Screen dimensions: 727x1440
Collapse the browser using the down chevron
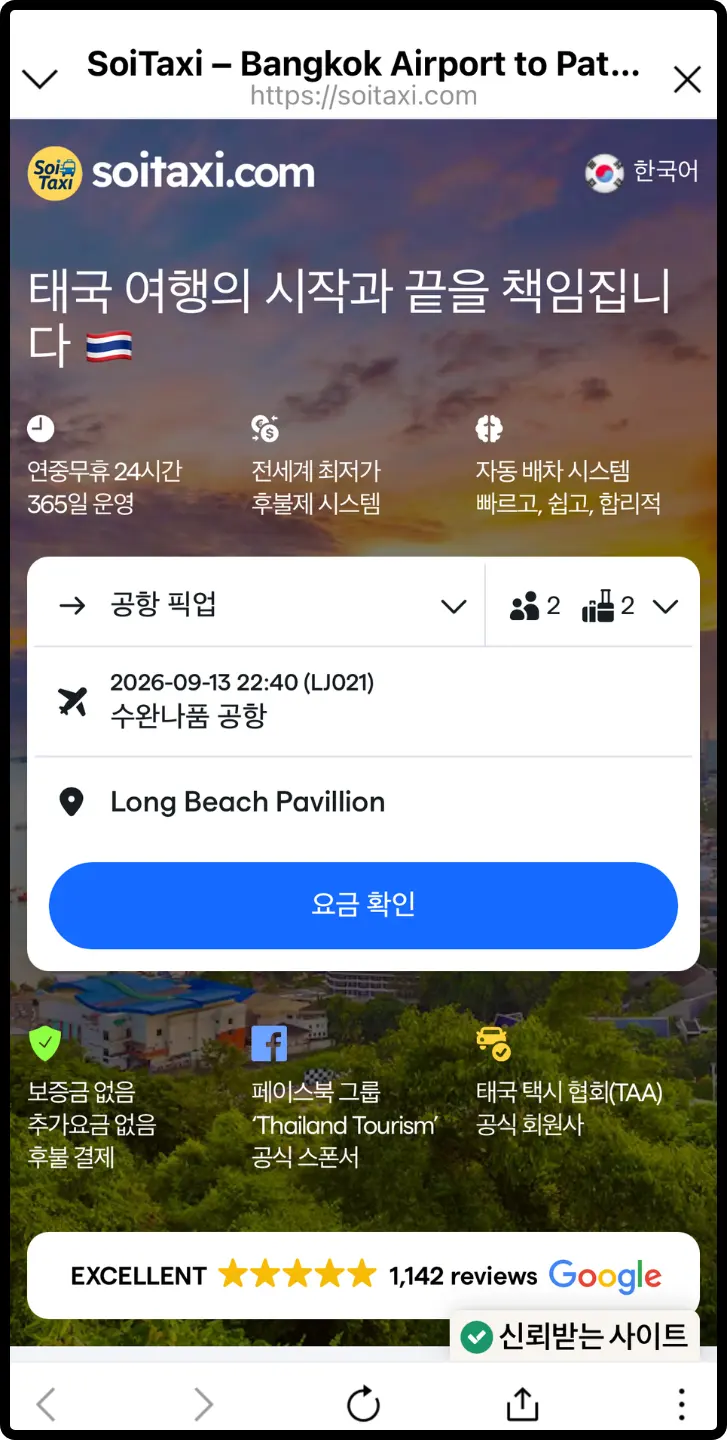point(40,80)
